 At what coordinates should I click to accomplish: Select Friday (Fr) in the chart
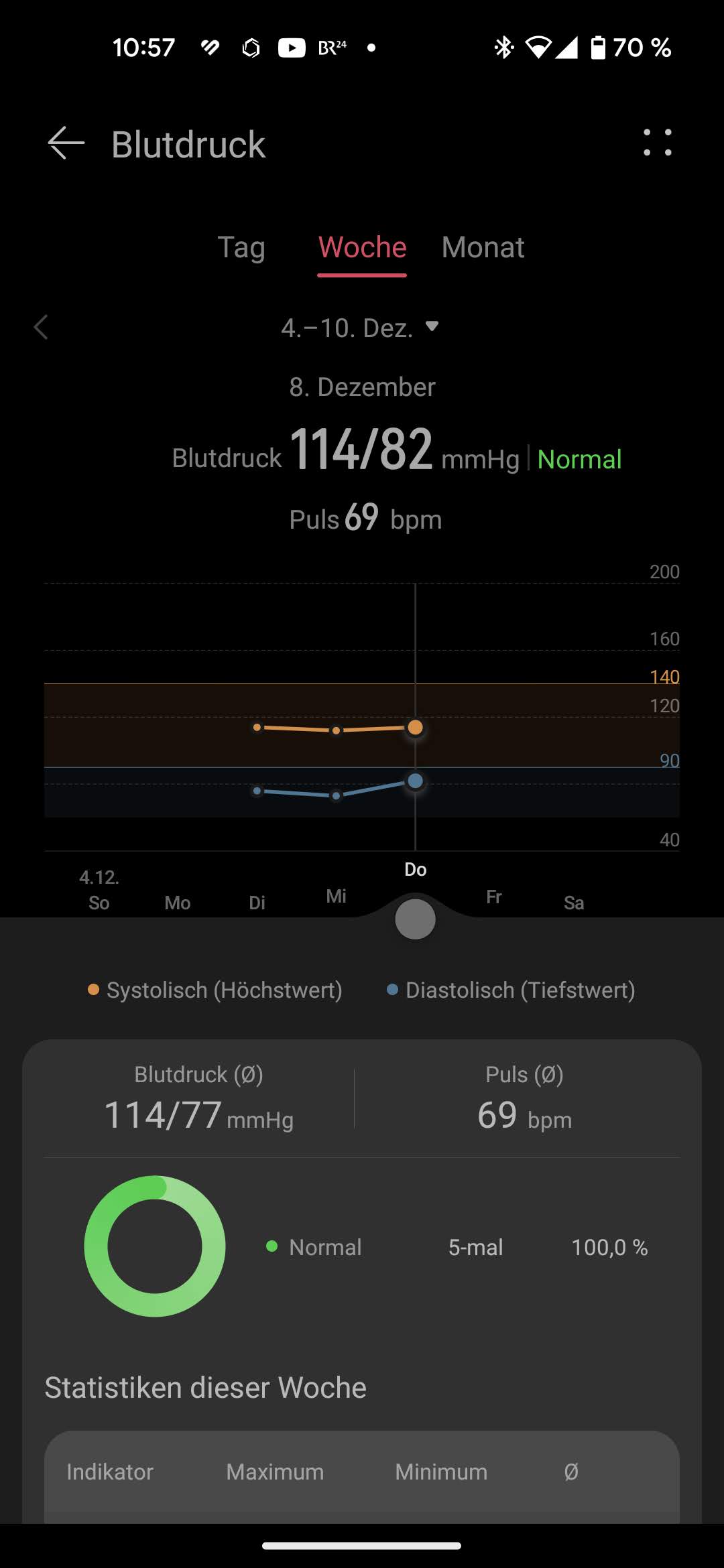pyautogui.click(x=494, y=897)
